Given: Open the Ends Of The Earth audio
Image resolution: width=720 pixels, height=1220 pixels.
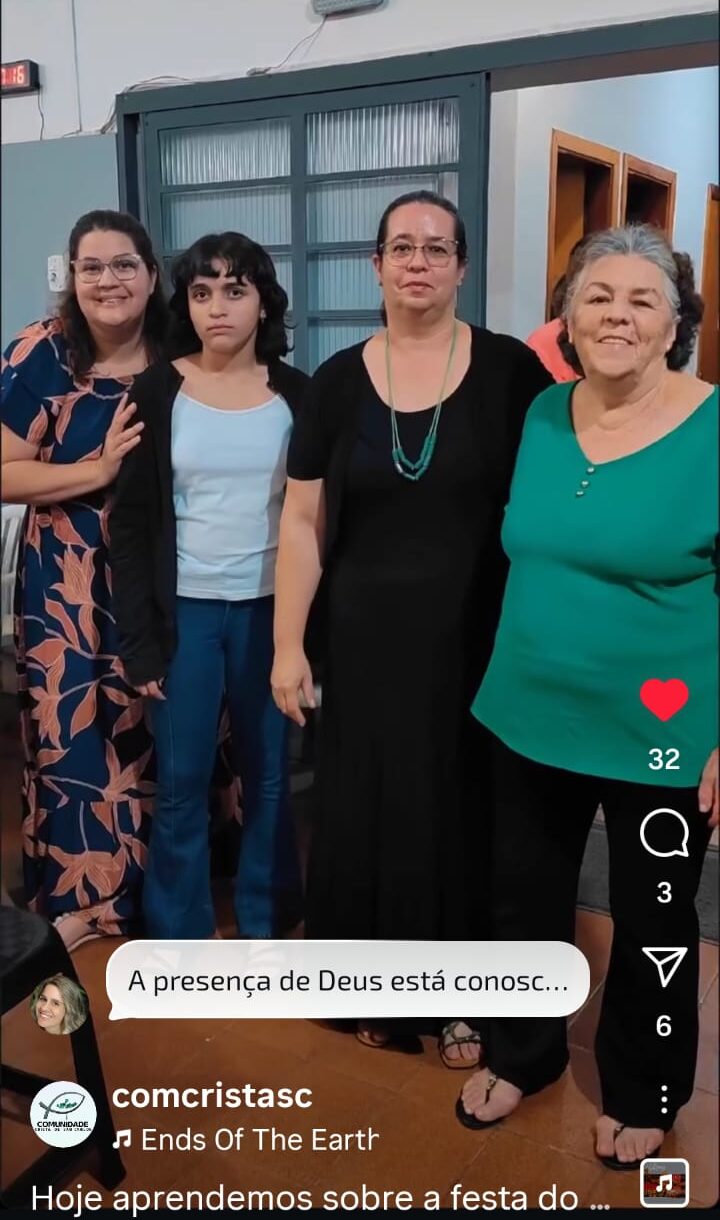Looking at the screenshot, I should (246, 1140).
